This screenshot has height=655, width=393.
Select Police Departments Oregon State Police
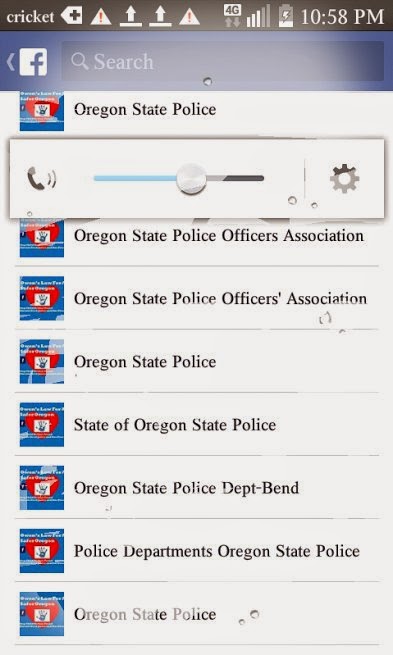[x=197, y=551]
